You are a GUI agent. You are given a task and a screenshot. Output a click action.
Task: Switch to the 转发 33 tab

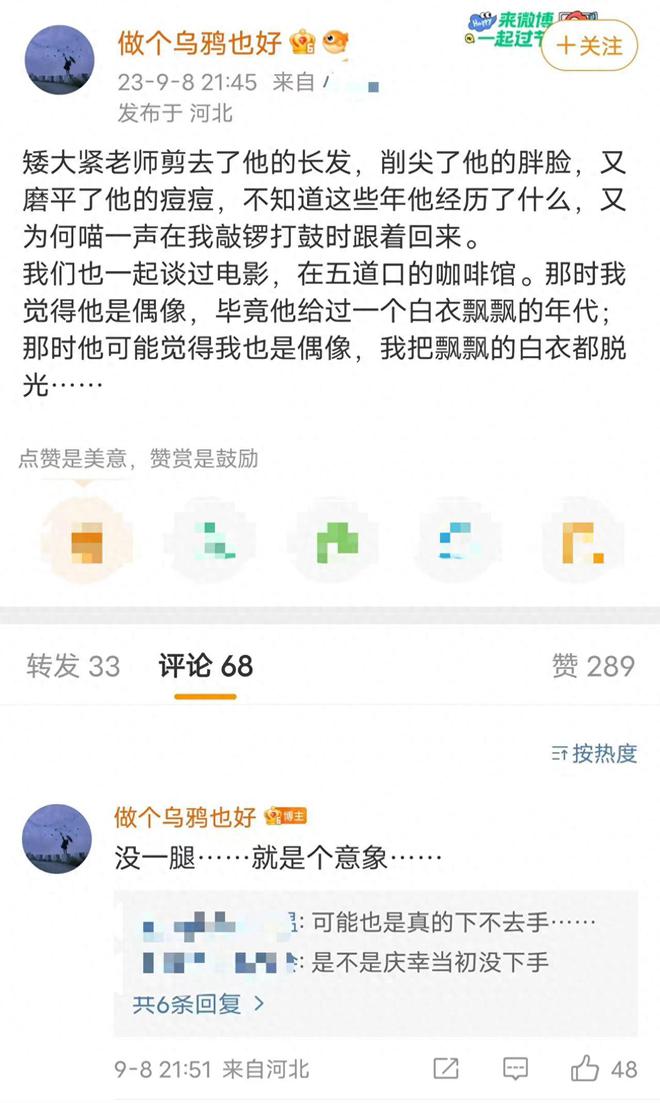[x=73, y=665]
